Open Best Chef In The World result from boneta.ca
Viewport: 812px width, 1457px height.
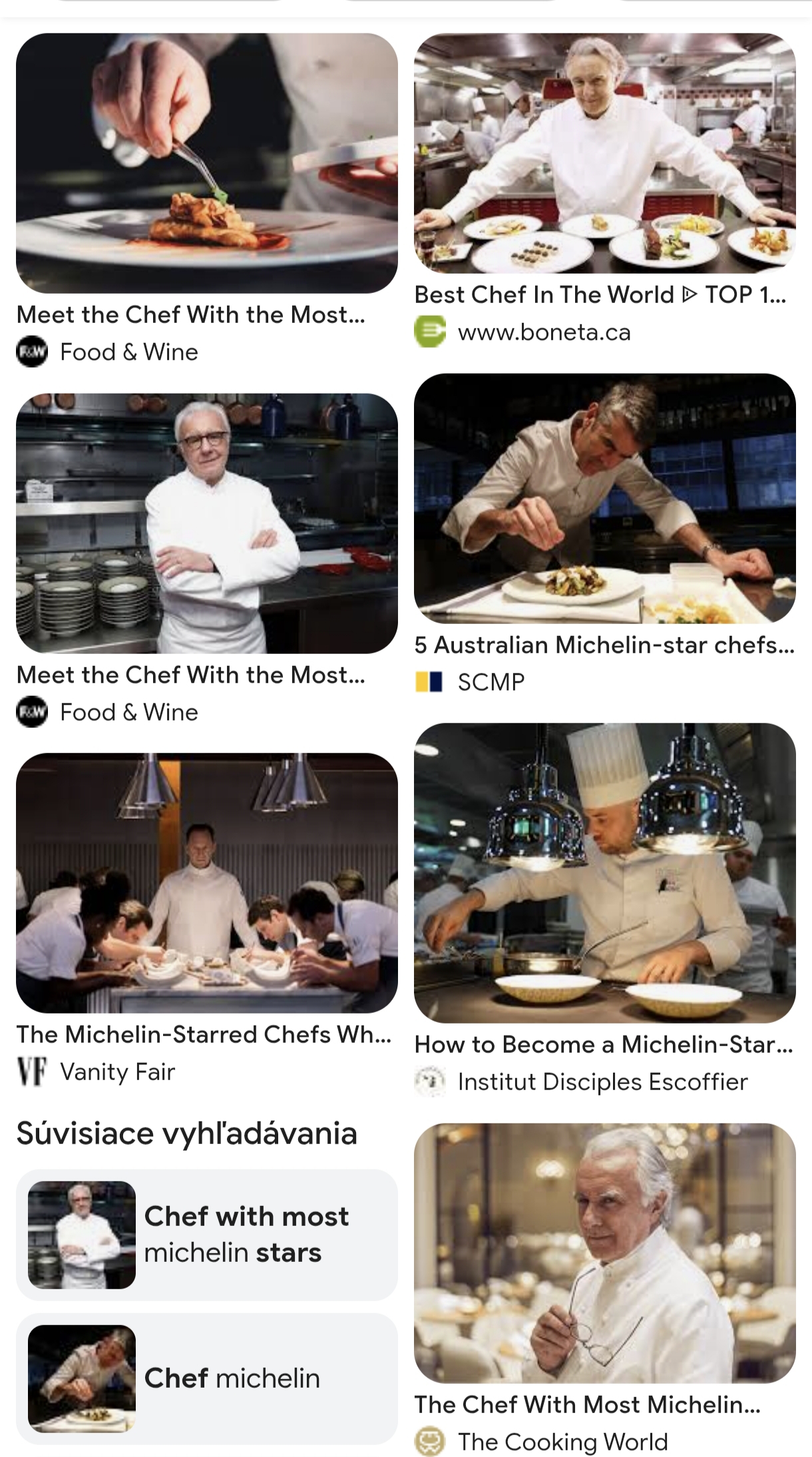[x=604, y=153]
